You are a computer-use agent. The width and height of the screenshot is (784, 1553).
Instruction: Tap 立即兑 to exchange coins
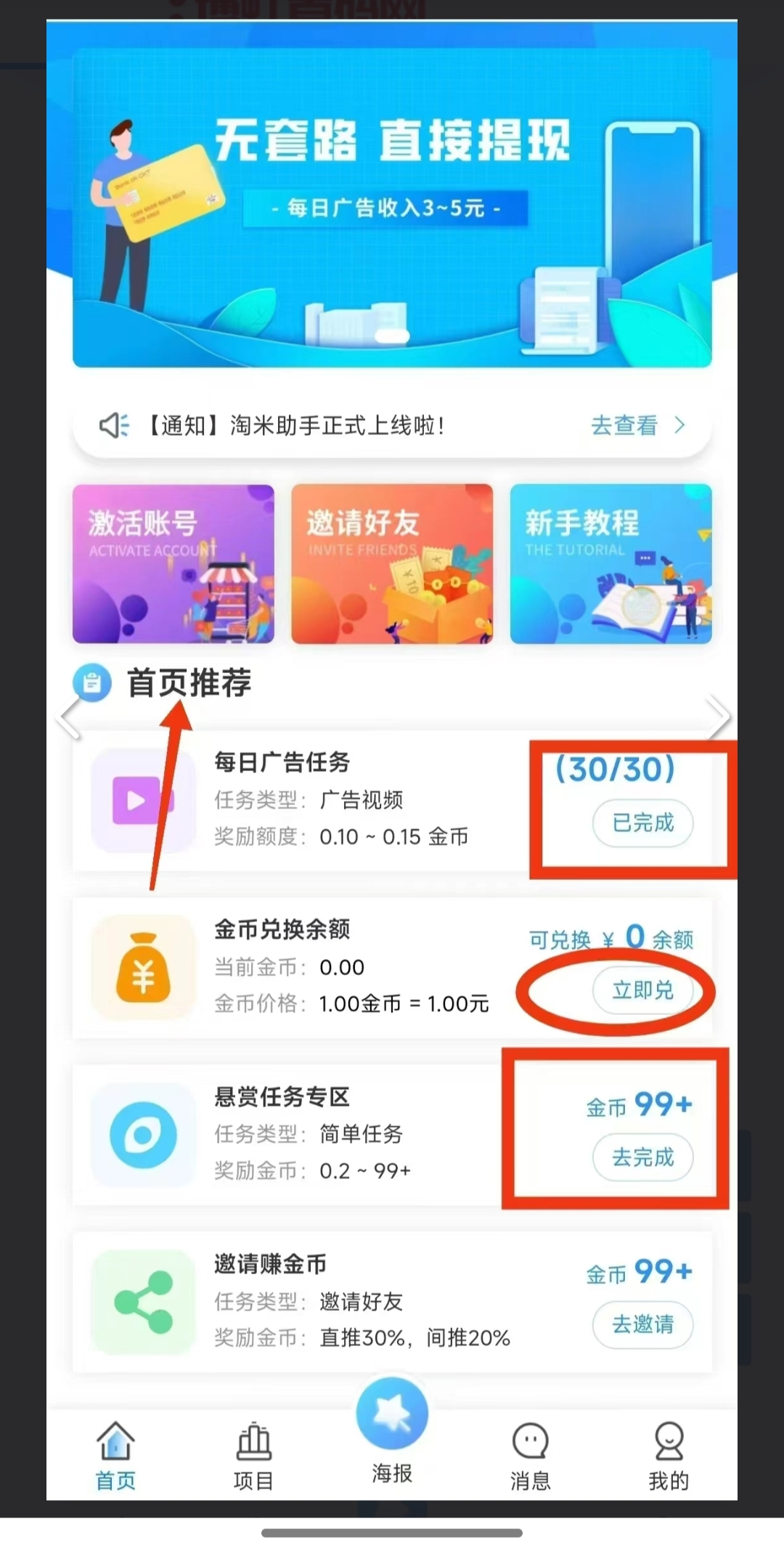point(642,990)
